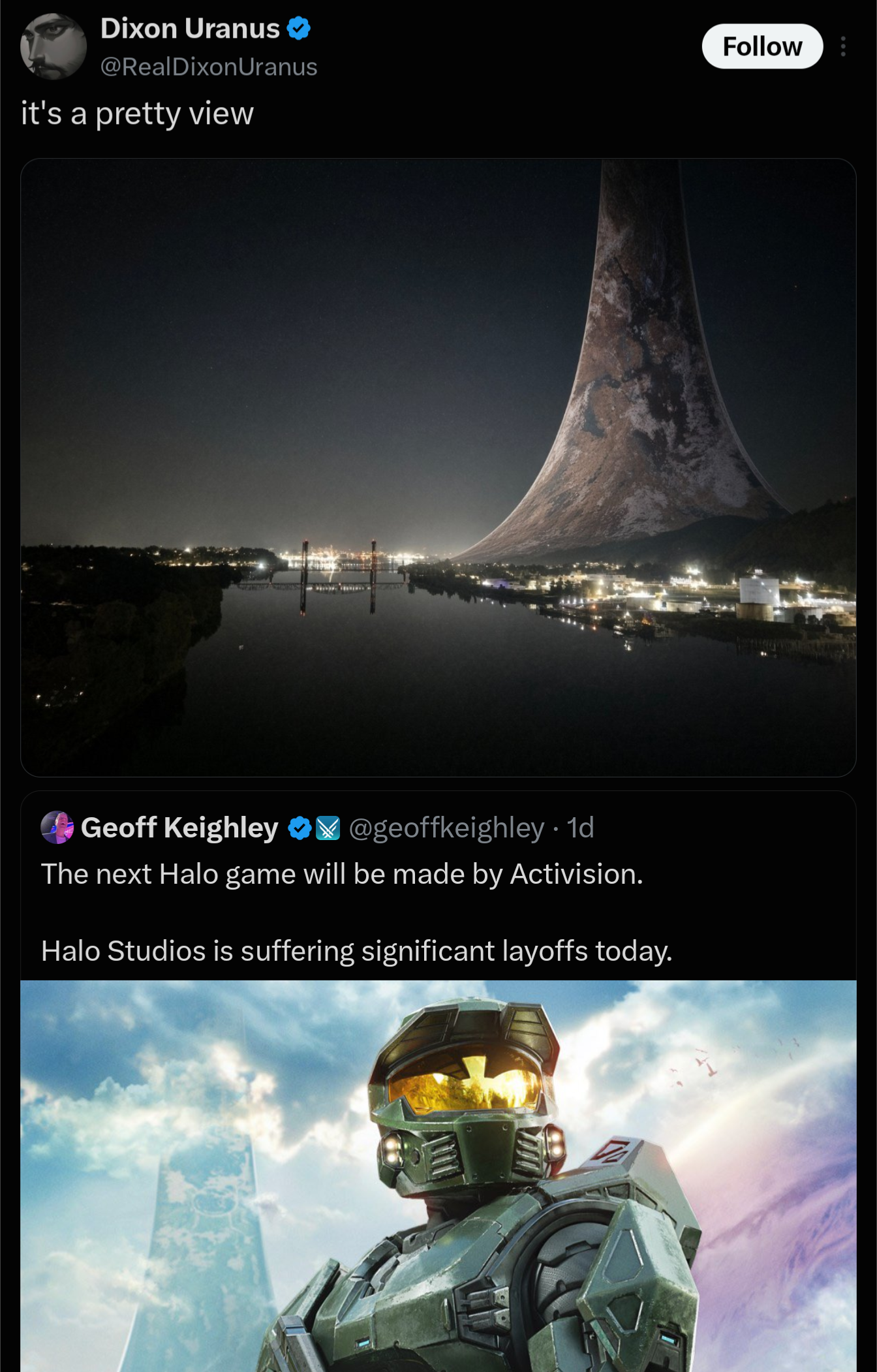
Task: Open the night river view photo
Action: (x=438, y=467)
